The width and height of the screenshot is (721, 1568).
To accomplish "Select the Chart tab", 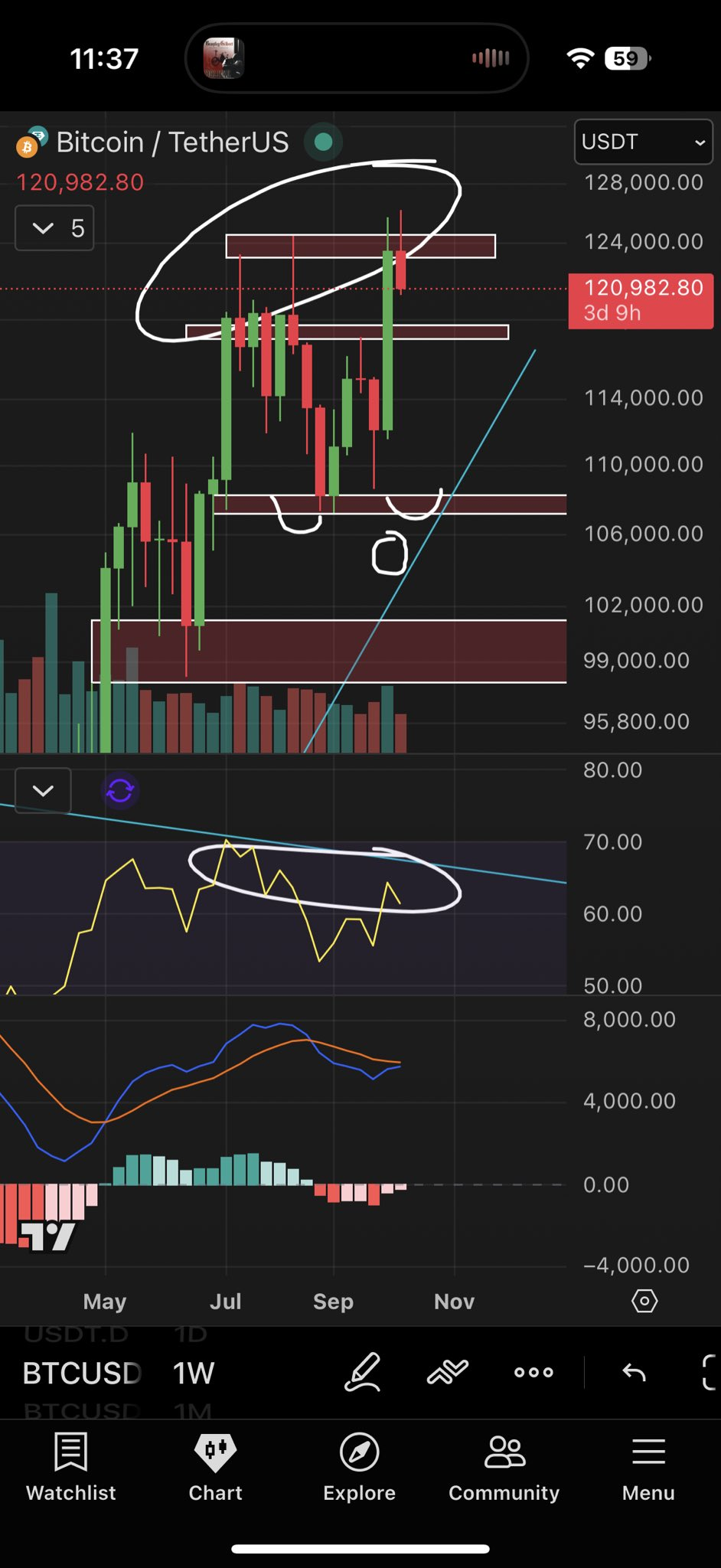I will (216, 1468).
